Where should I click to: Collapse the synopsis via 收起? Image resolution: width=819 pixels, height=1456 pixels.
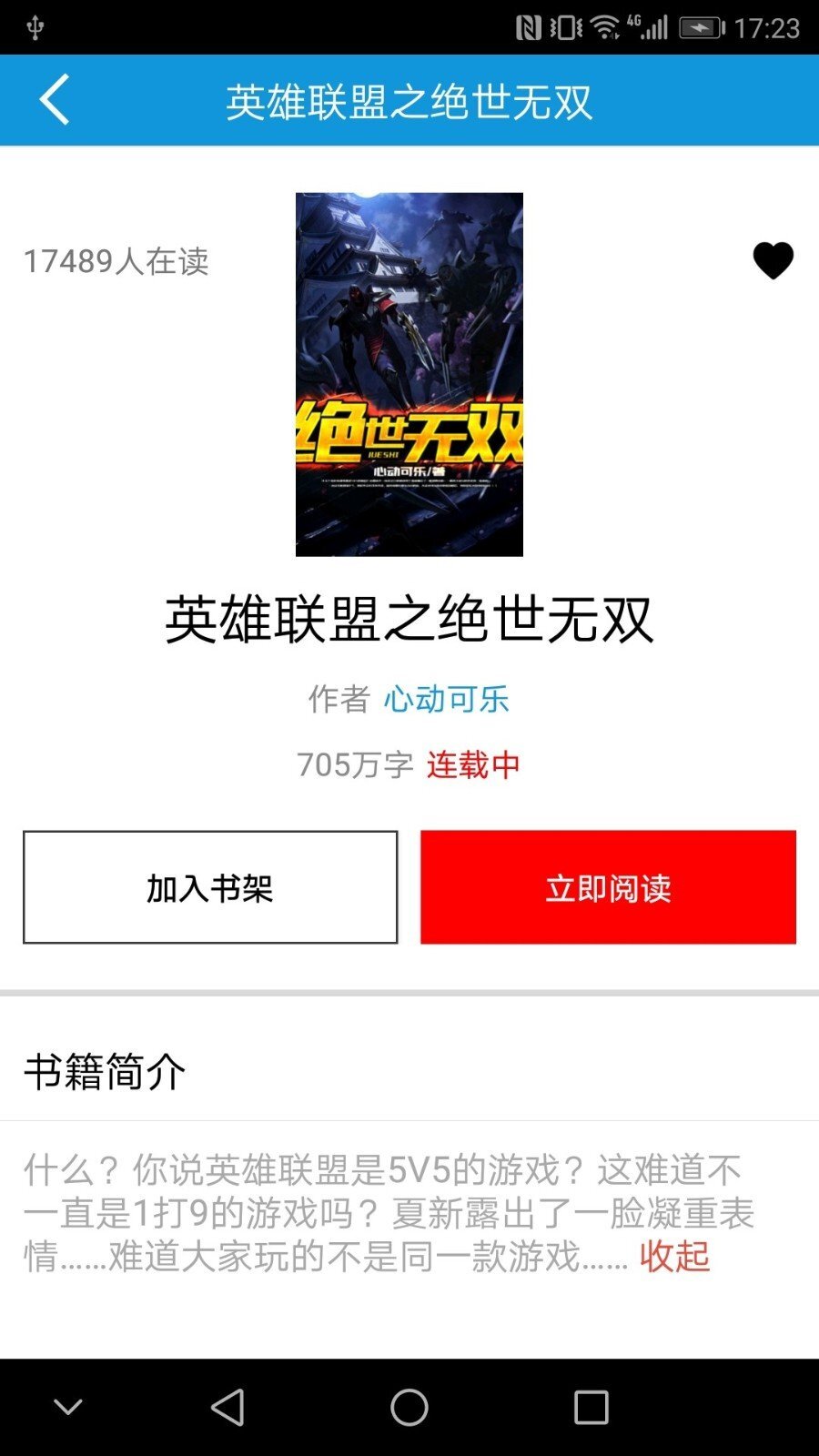(675, 1259)
